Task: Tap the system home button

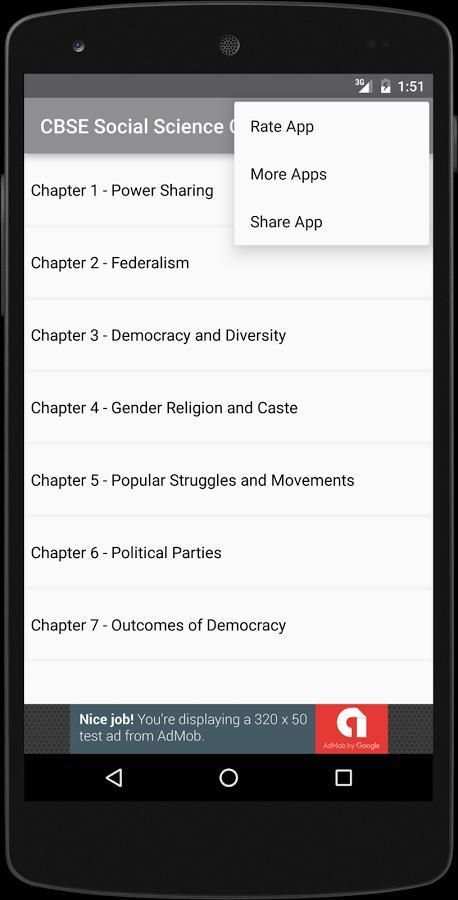Action: tap(228, 778)
